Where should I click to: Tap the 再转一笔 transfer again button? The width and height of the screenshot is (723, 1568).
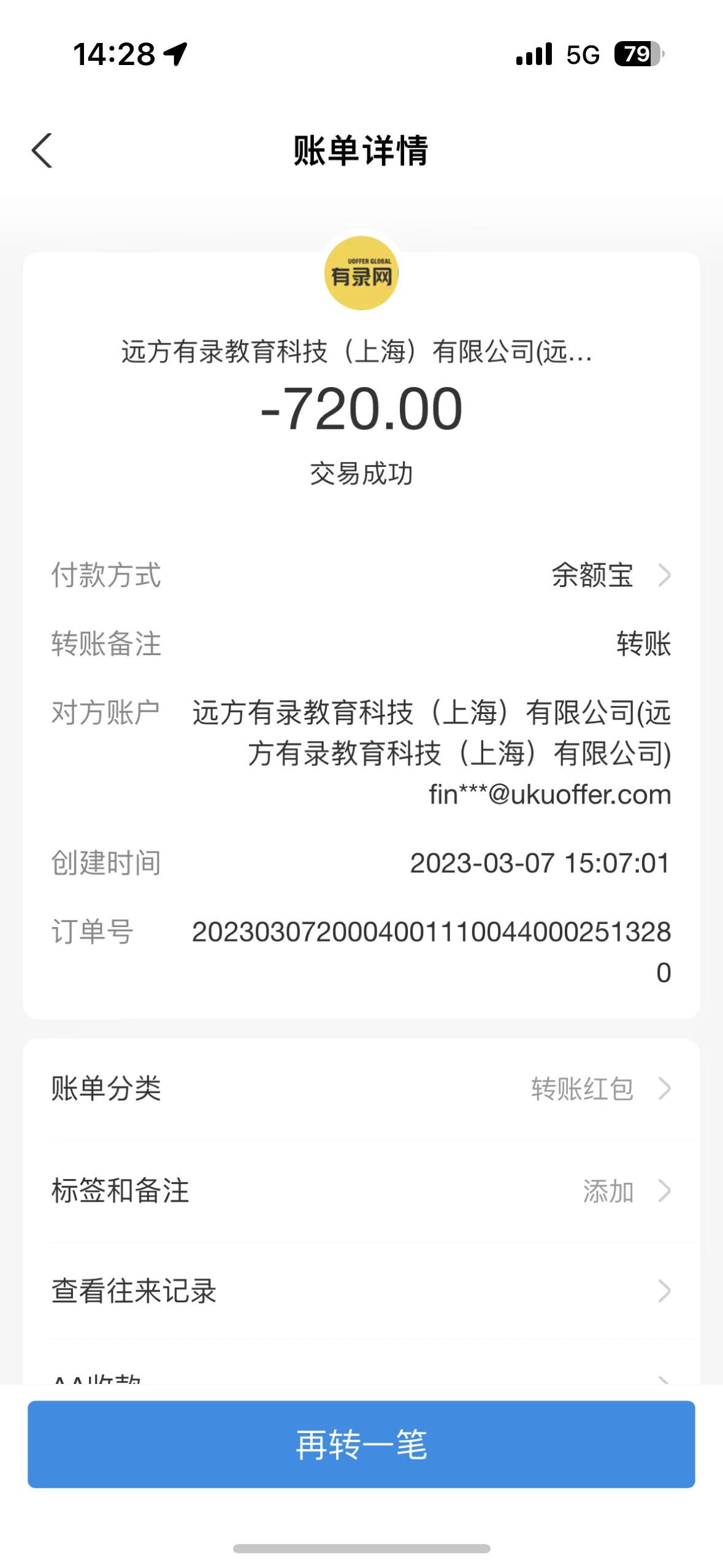pyautogui.click(x=361, y=1444)
